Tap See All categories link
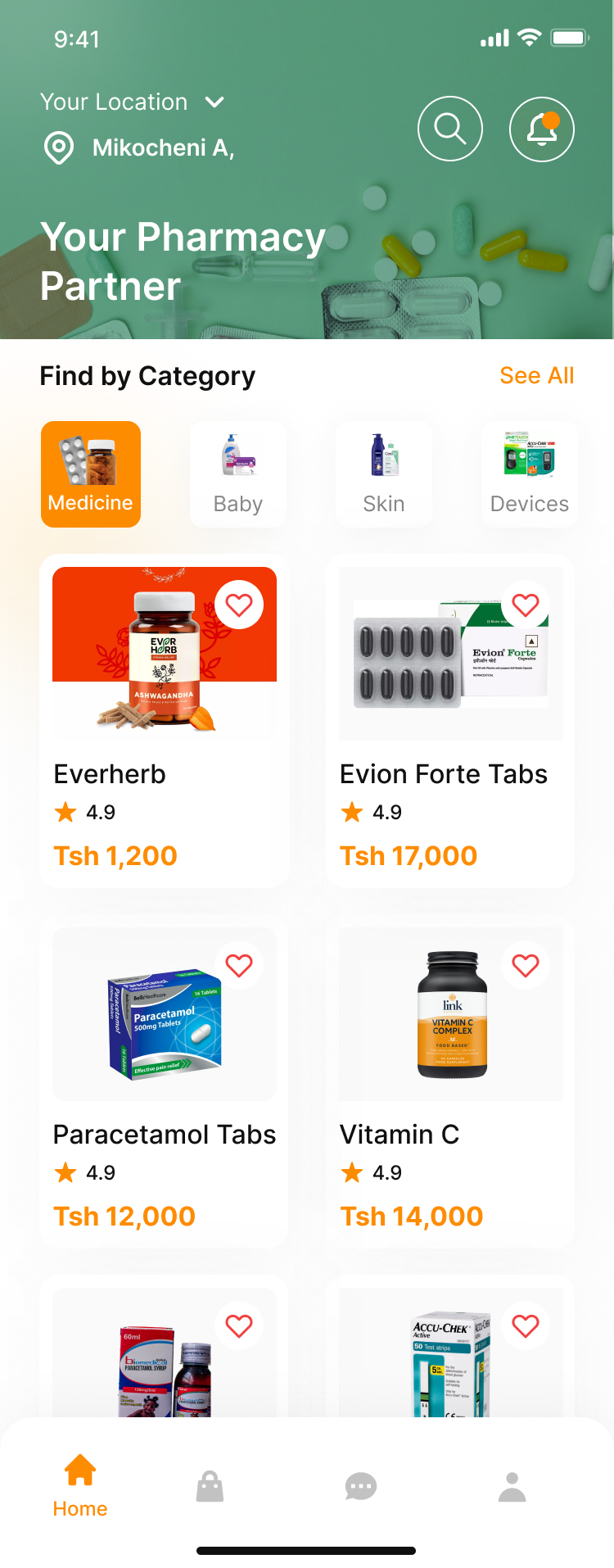614x1568 pixels. click(x=536, y=376)
